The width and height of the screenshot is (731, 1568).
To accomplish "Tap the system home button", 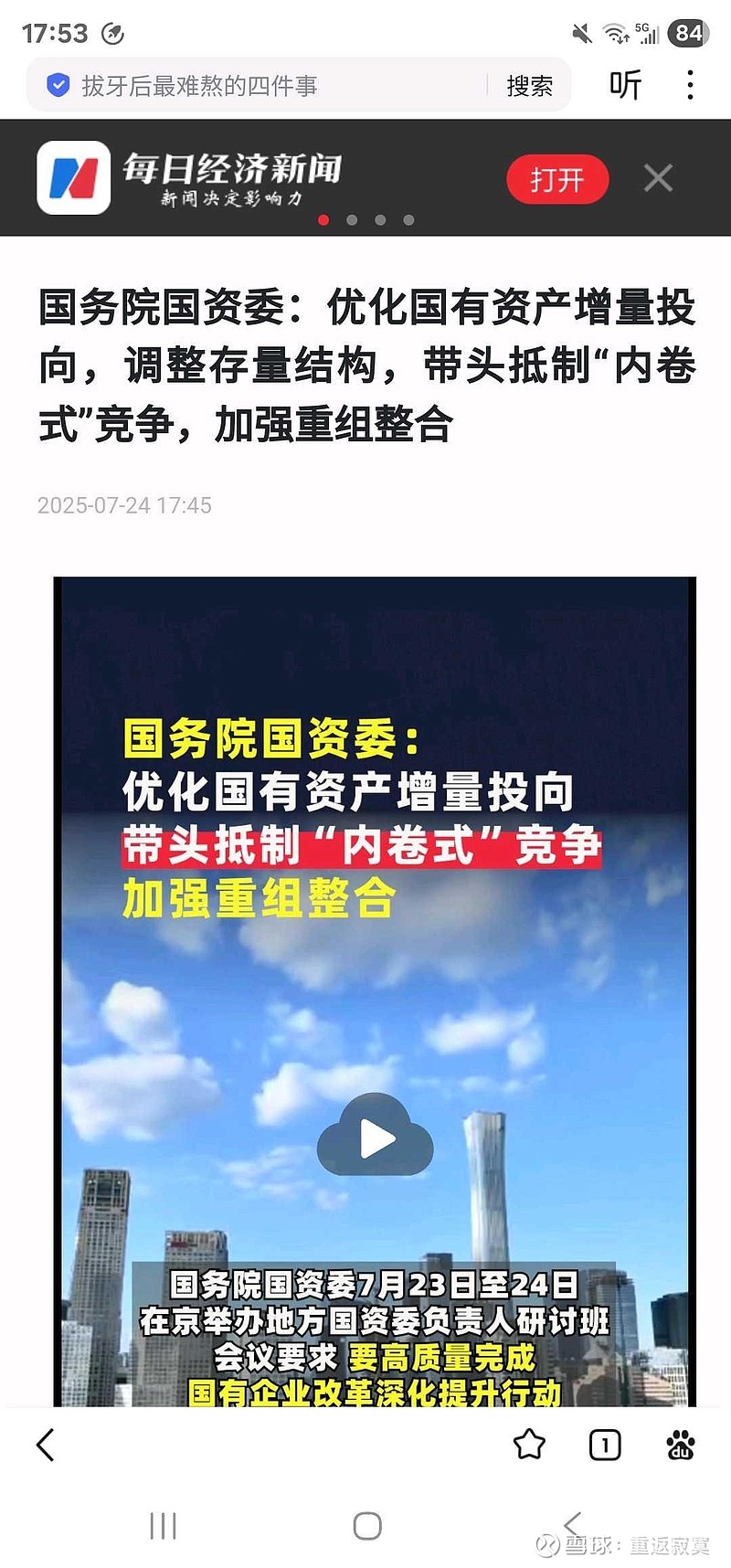I will pos(367,1525).
